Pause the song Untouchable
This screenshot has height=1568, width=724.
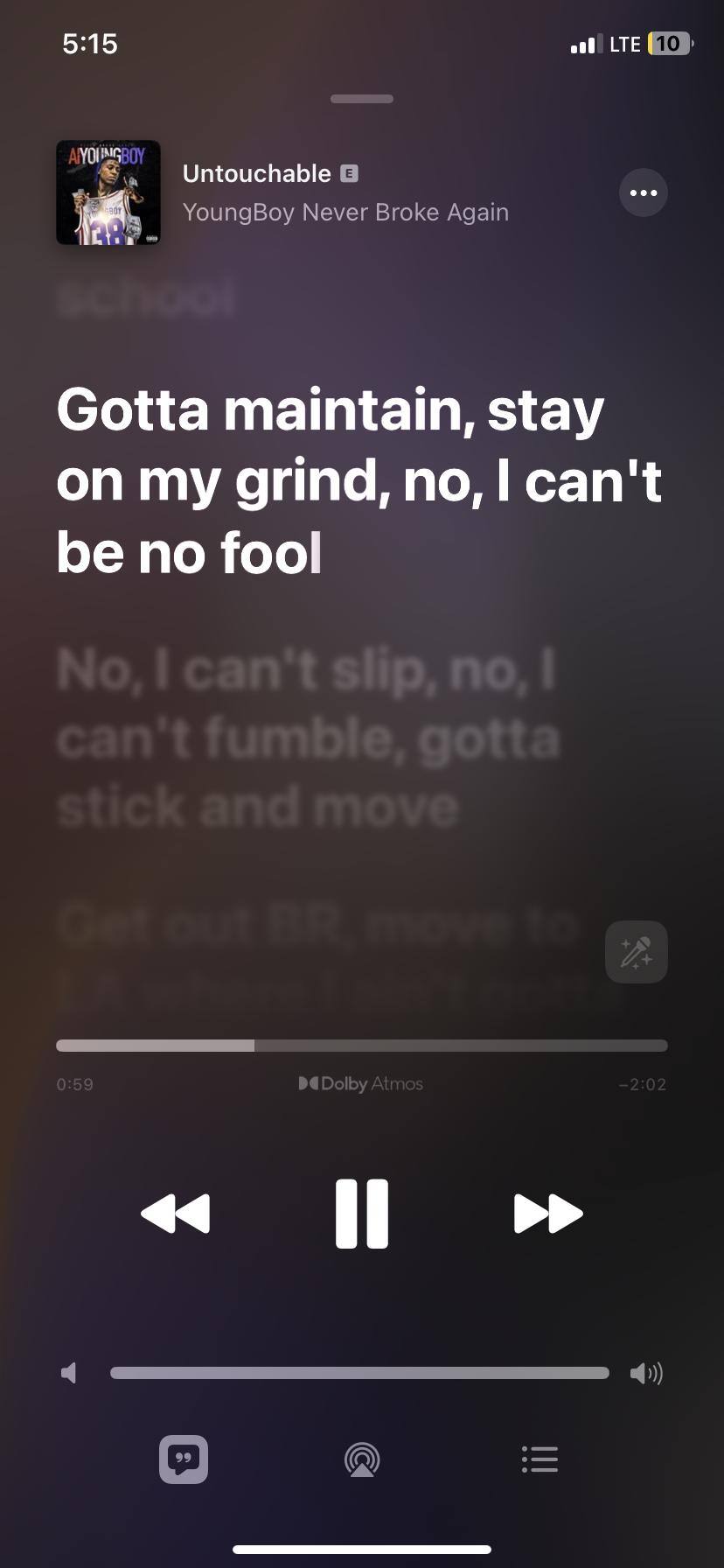tap(362, 1213)
